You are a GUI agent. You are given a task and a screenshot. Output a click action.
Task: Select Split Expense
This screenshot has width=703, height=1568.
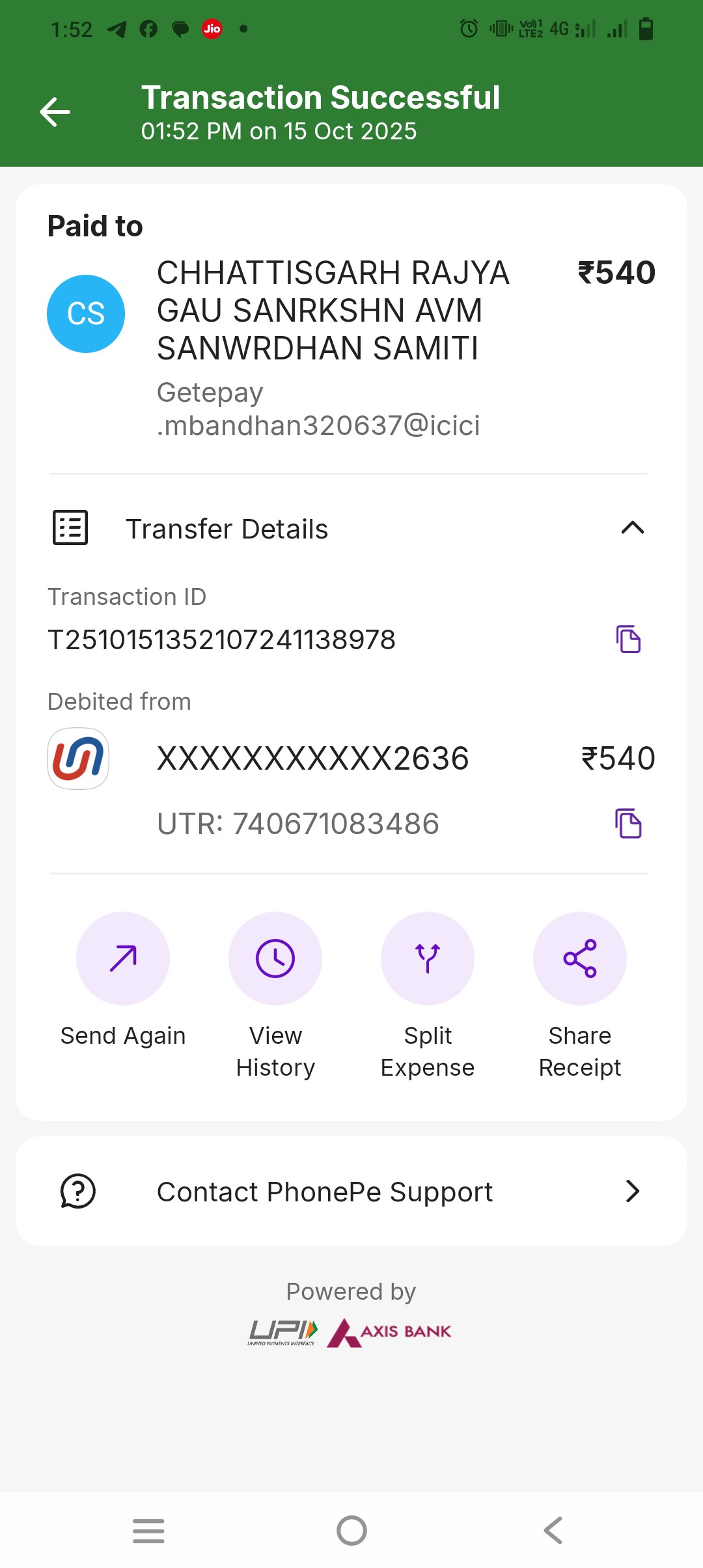coord(428,959)
